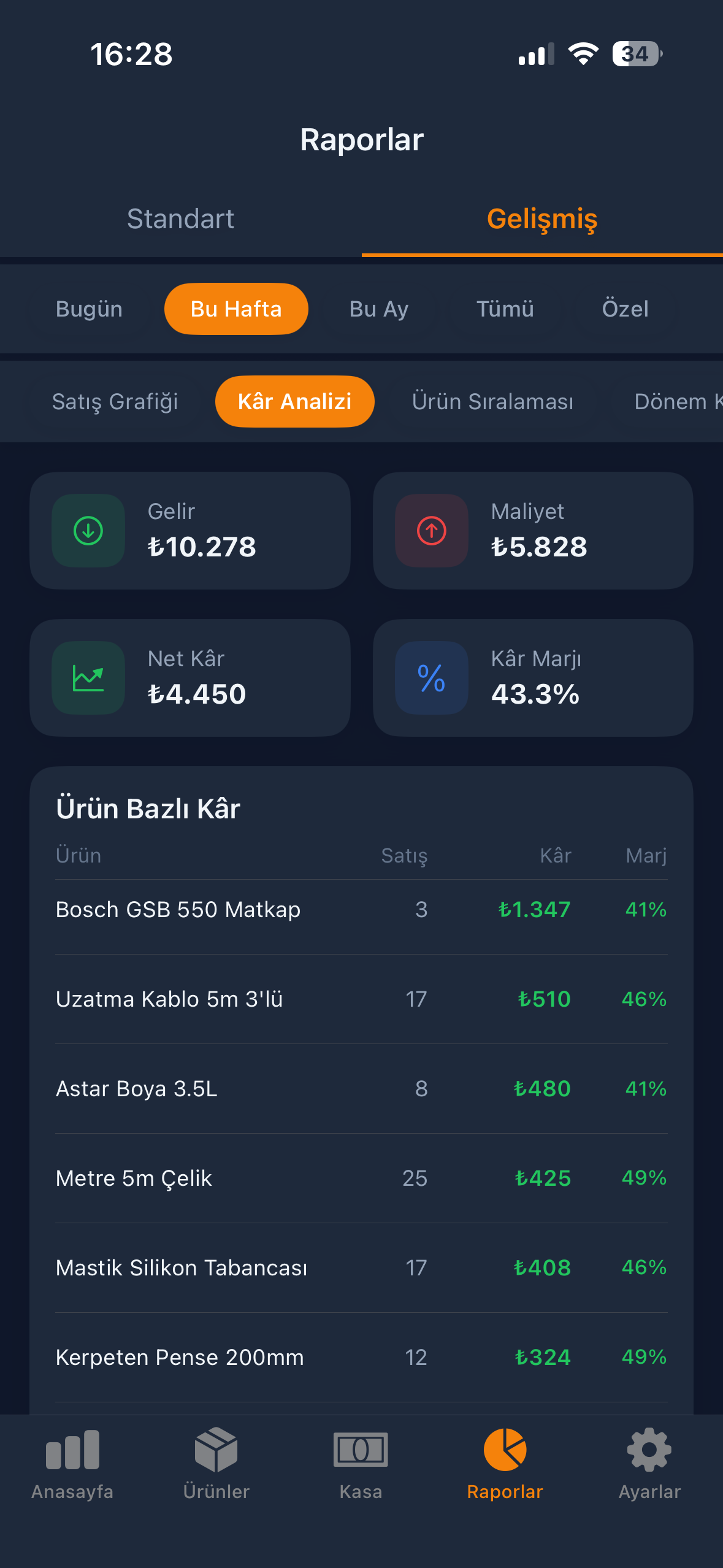
Task: Select the Kâr Analizi chip
Action: [x=294, y=401]
